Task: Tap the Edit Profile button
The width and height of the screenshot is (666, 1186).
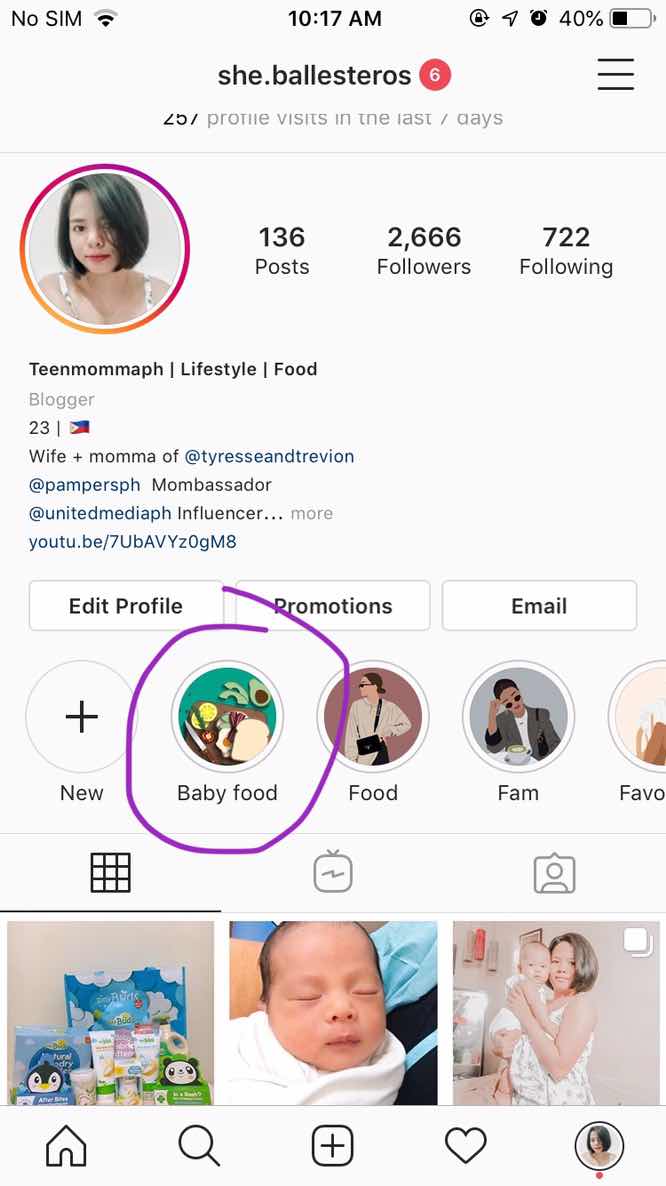Action: click(x=126, y=606)
